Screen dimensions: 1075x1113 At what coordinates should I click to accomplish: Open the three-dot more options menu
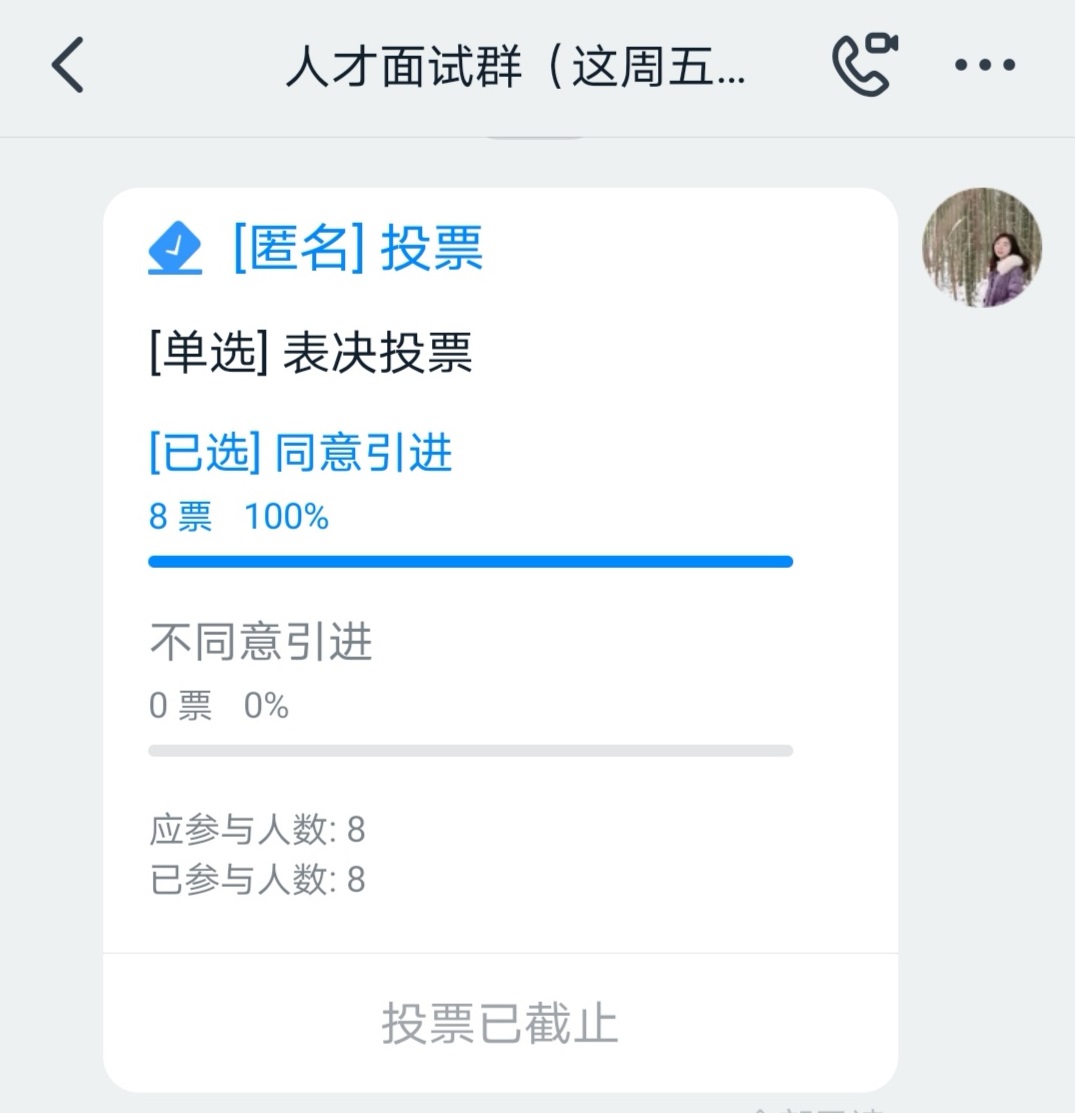(984, 66)
